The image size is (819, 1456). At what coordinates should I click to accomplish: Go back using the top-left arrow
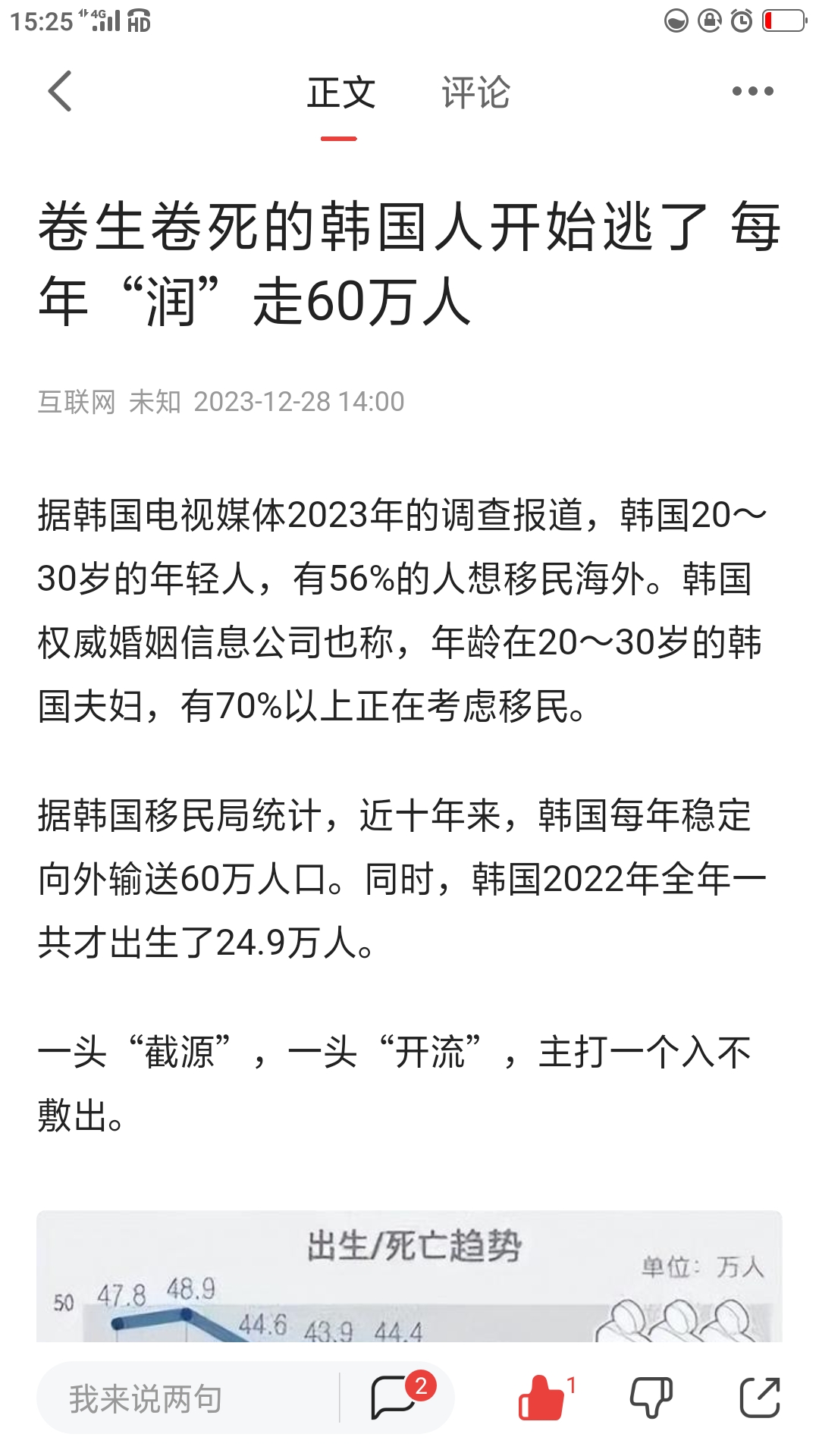[x=60, y=92]
